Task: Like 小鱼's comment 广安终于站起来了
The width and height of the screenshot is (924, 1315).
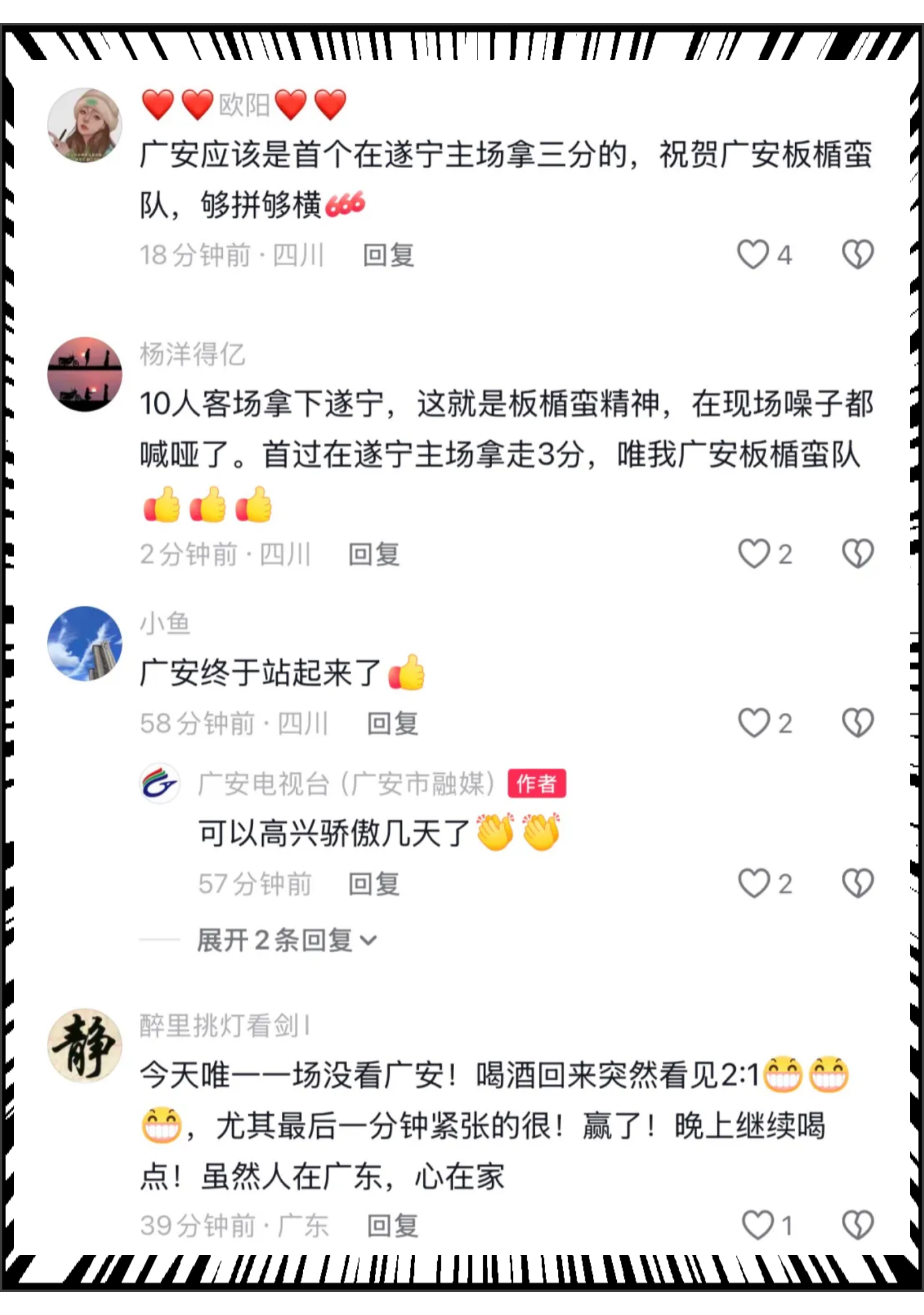Action: click(x=754, y=723)
